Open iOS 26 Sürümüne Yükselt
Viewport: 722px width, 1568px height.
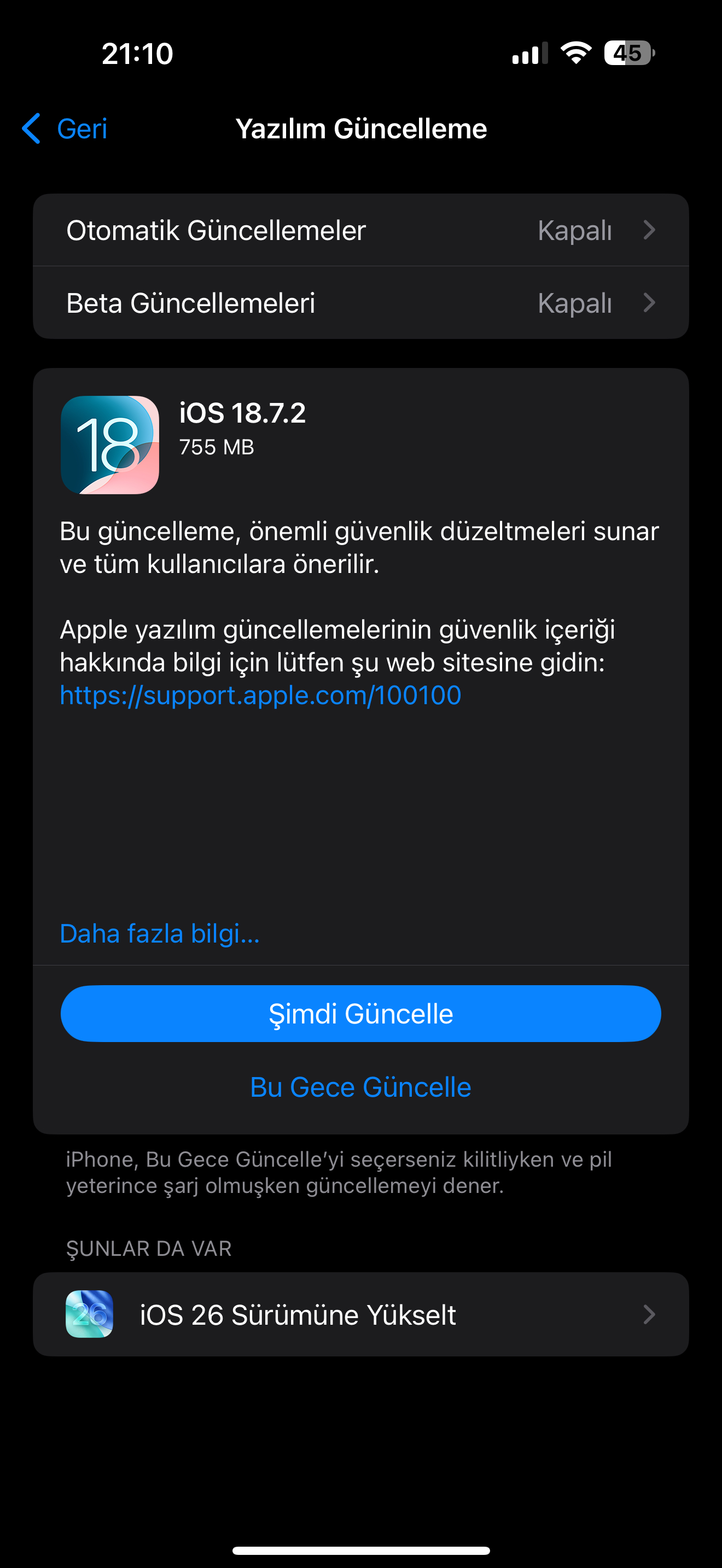pyautogui.click(x=360, y=1315)
